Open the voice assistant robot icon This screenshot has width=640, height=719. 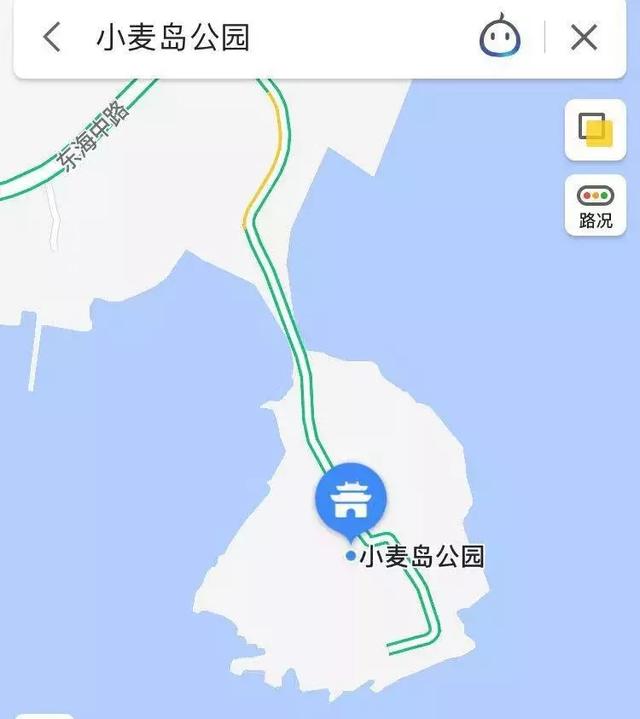tap(500, 38)
